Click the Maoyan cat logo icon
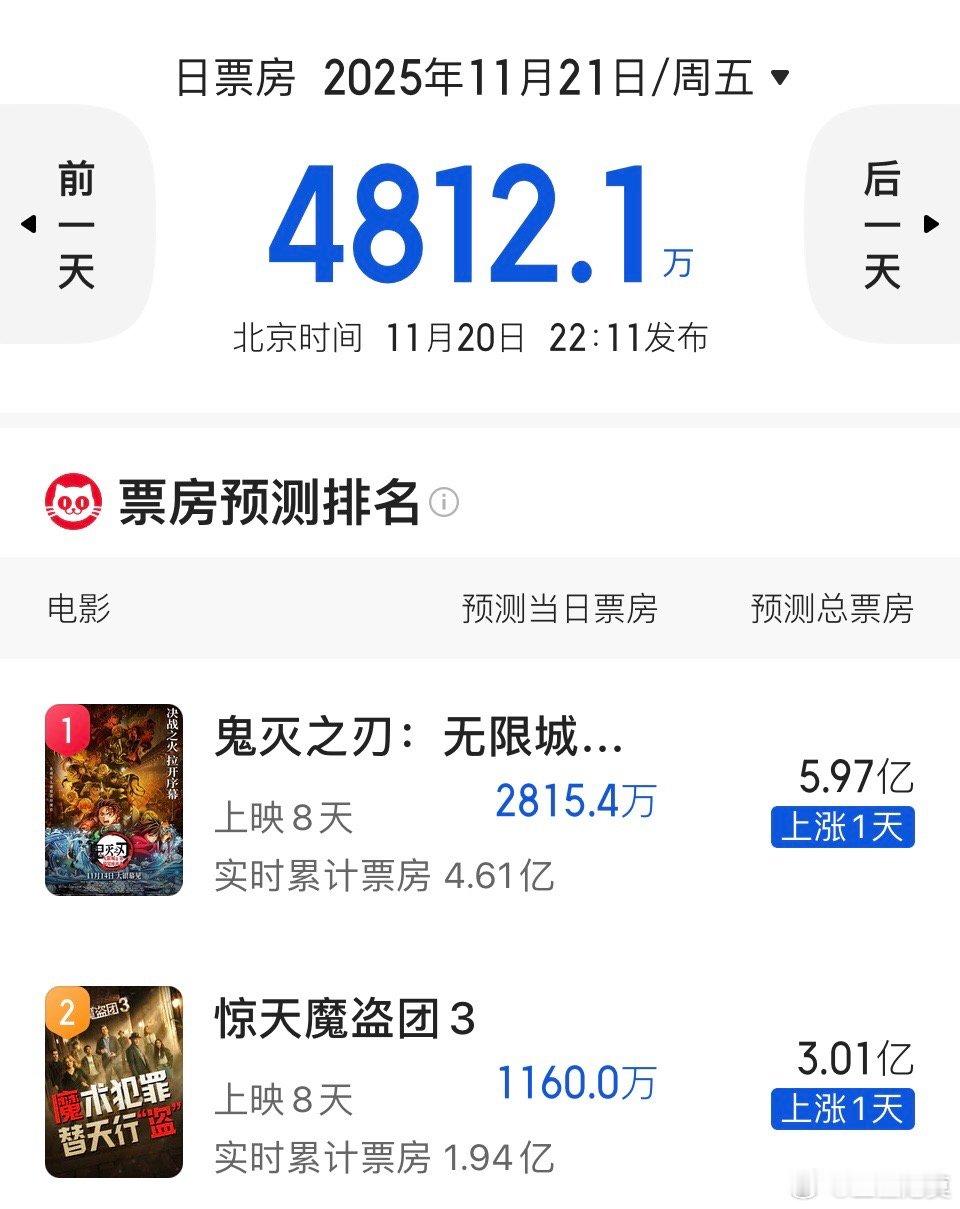This screenshot has width=960, height=1209. (x=71, y=502)
